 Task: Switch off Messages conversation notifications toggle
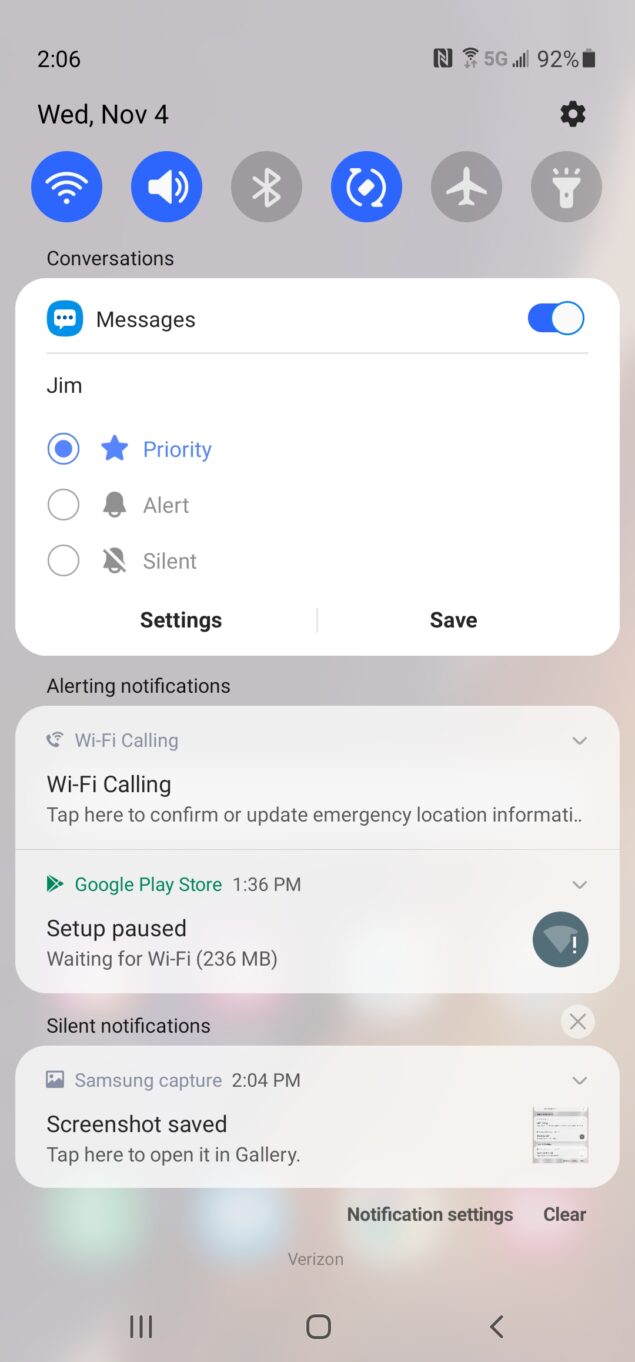[556, 319]
